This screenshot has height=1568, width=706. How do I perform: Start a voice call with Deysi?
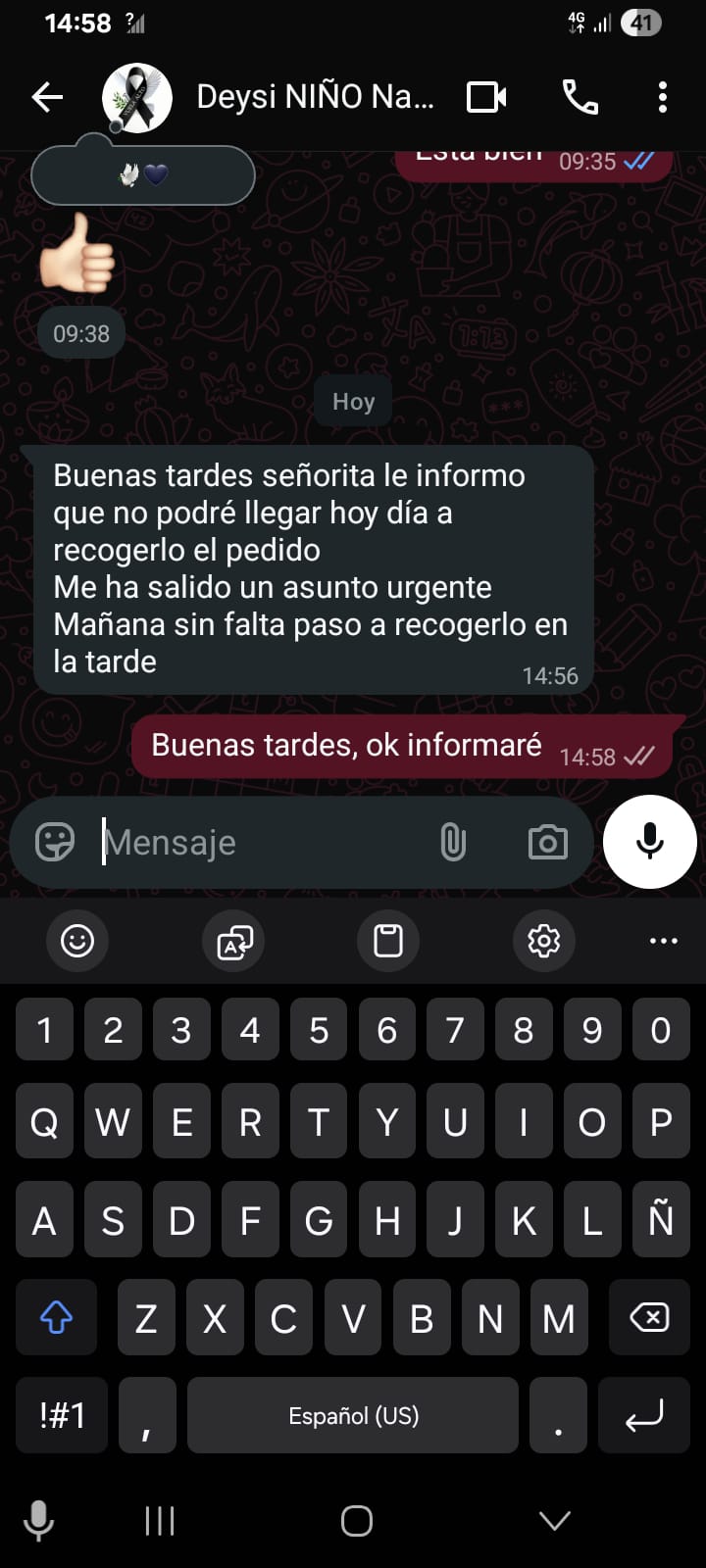[580, 97]
